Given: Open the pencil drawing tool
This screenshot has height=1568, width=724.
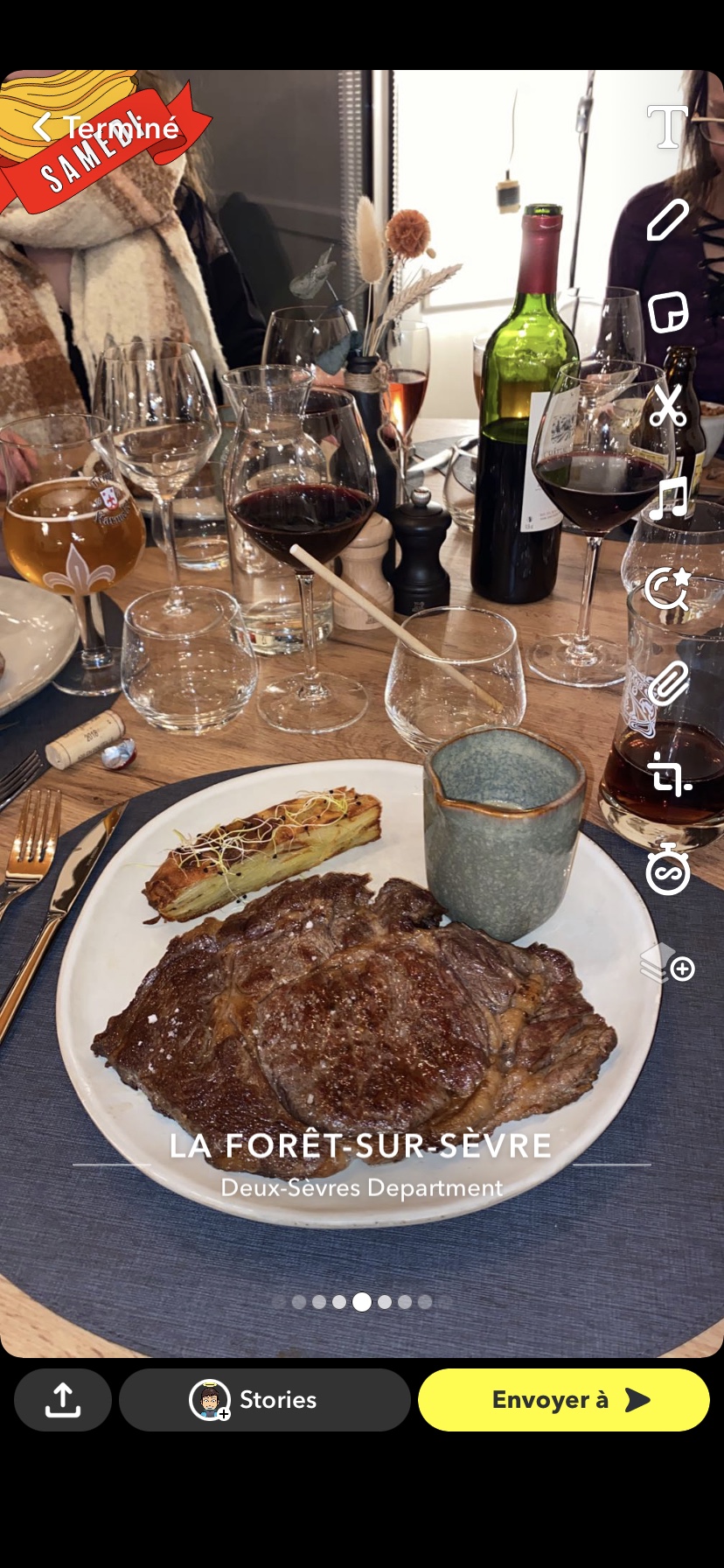Looking at the screenshot, I should click(668, 220).
